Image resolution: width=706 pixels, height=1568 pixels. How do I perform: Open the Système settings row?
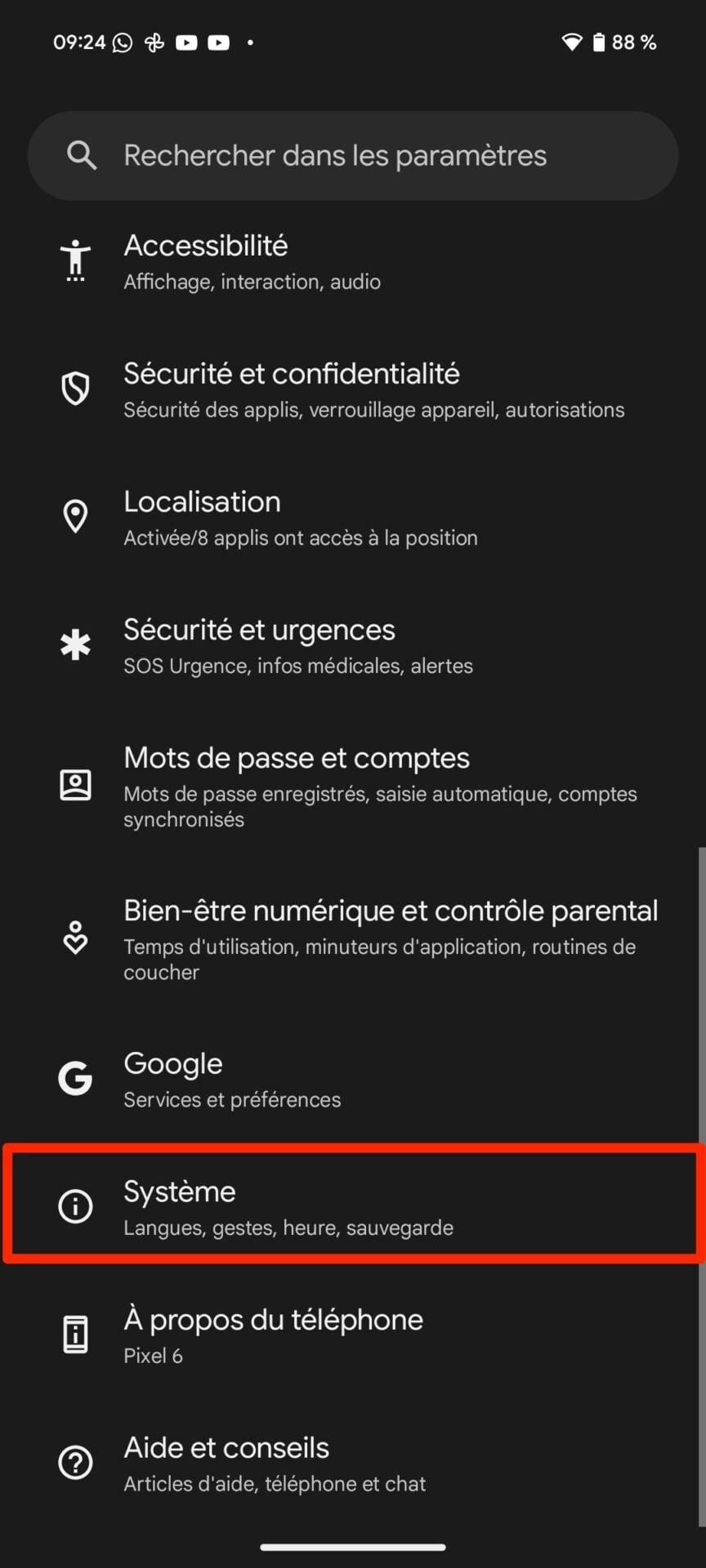(x=353, y=1206)
